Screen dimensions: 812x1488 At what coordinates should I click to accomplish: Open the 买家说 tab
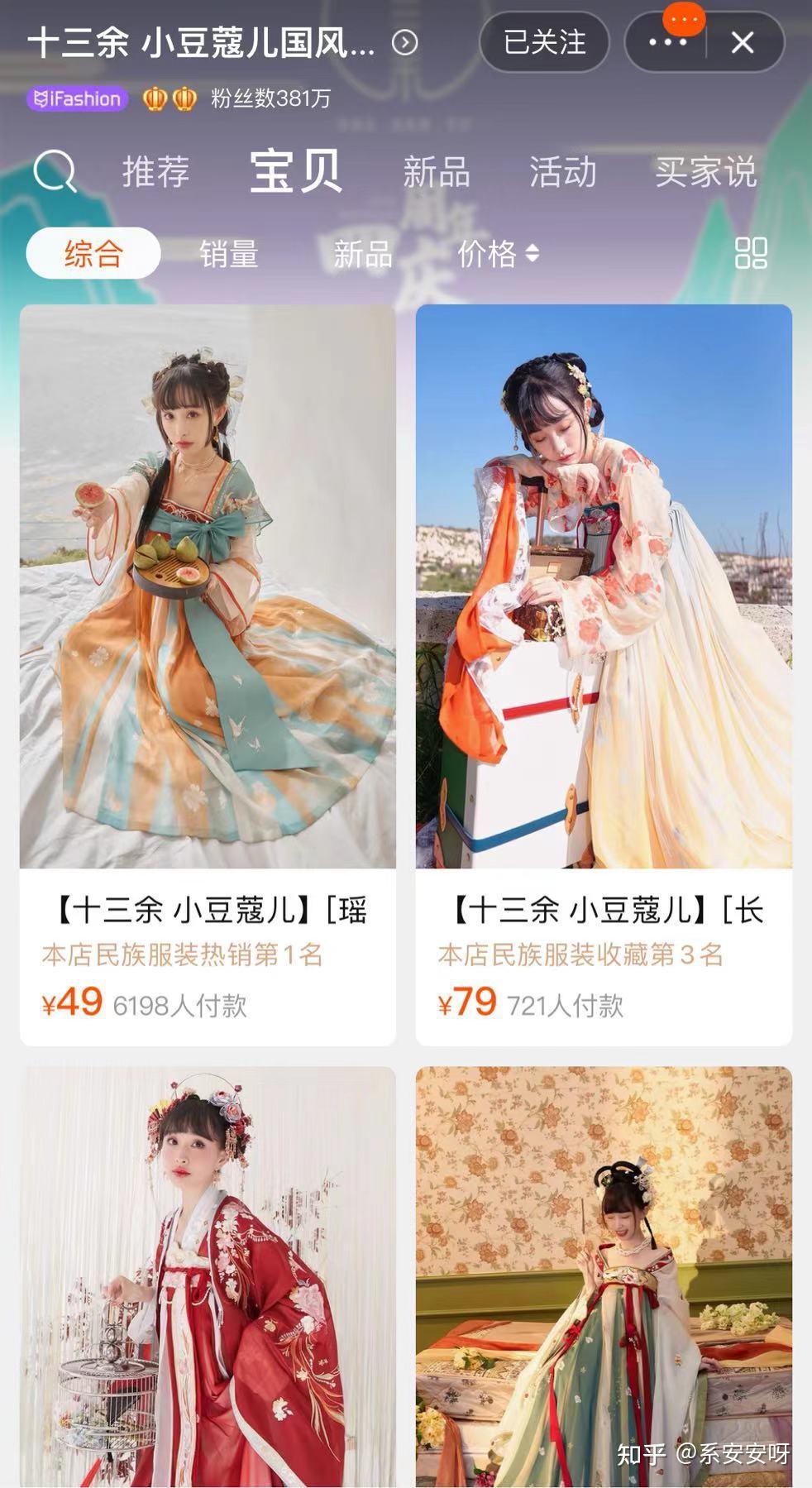tap(705, 172)
